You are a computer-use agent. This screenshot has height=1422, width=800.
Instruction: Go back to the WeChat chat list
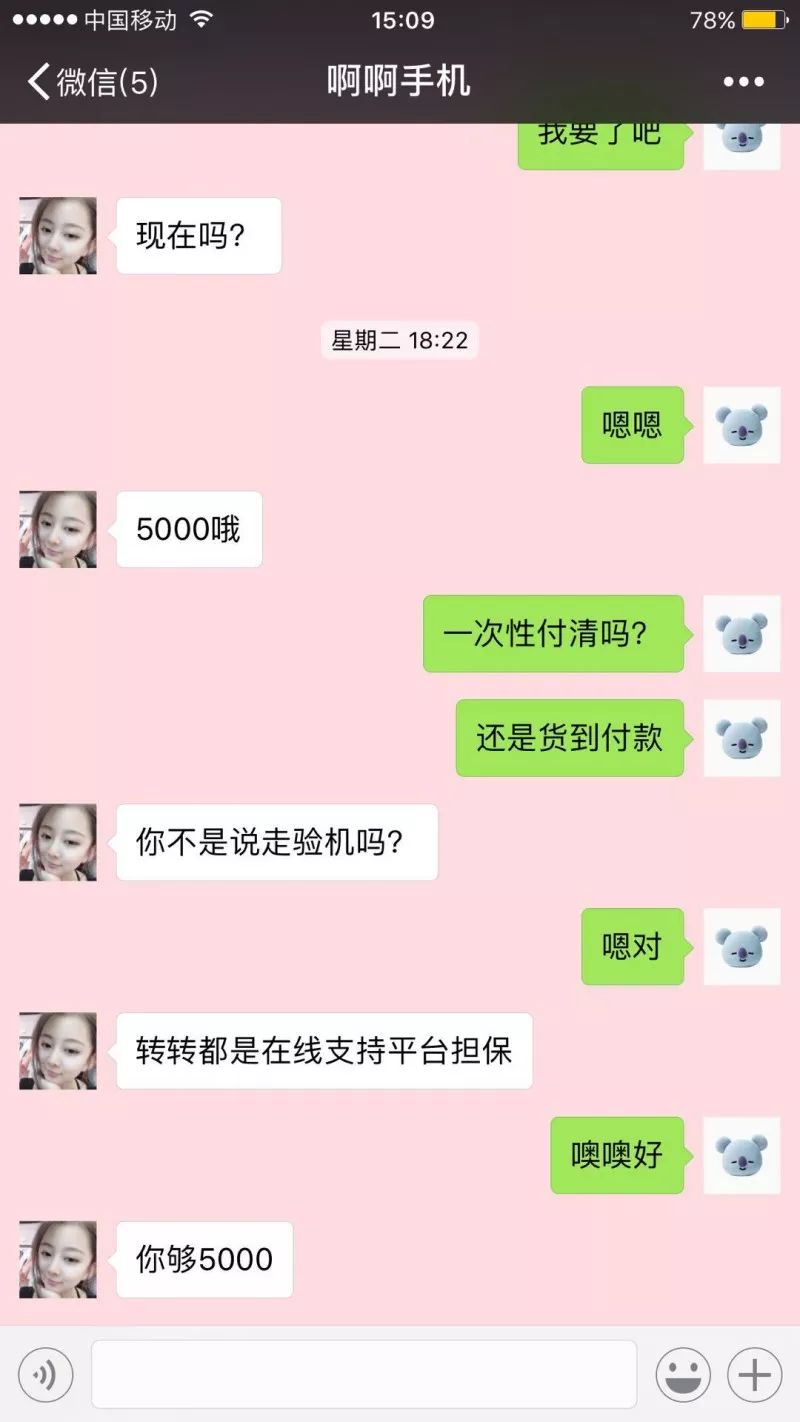click(x=90, y=81)
